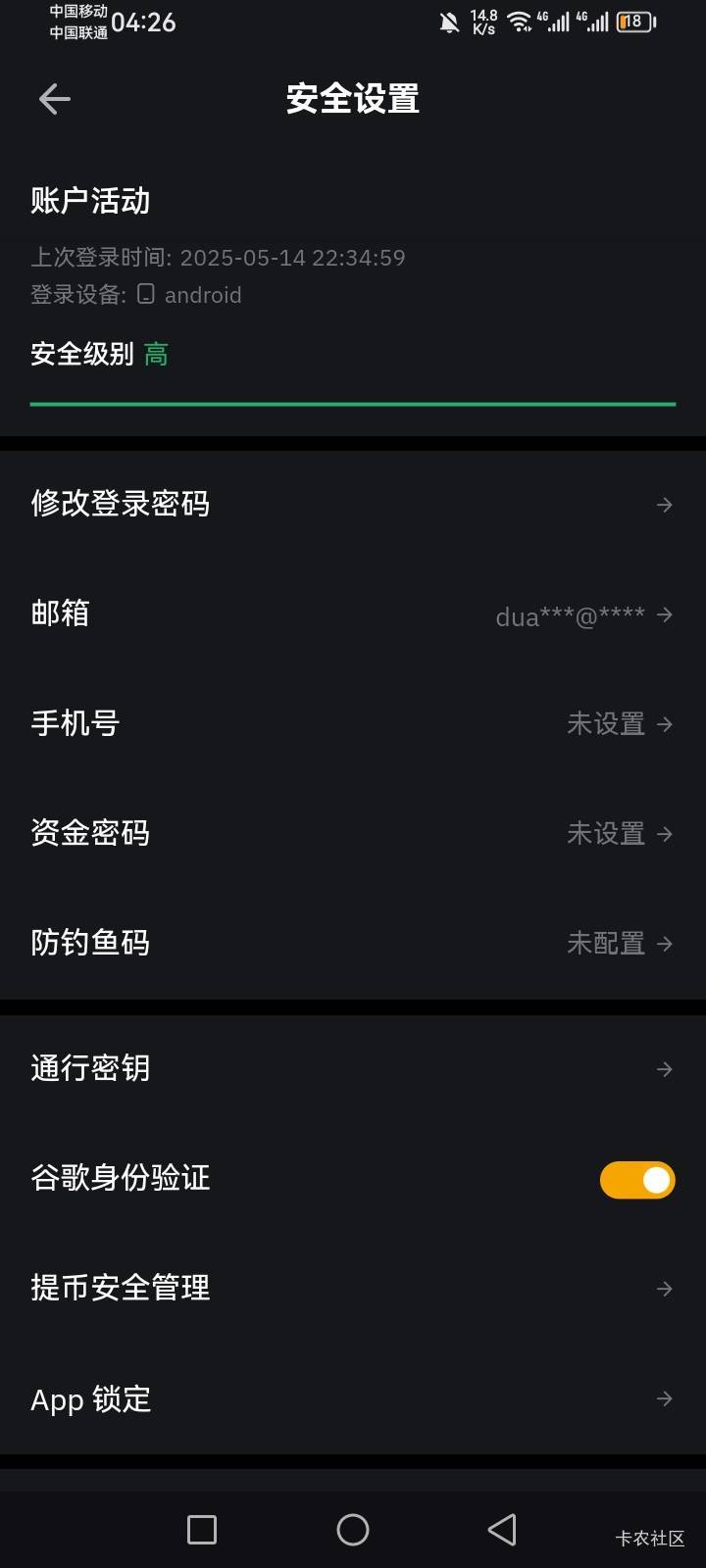Screen dimensions: 706x1568
Task: Configure the 防钓鱼码 anti-phishing code
Action: (353, 943)
